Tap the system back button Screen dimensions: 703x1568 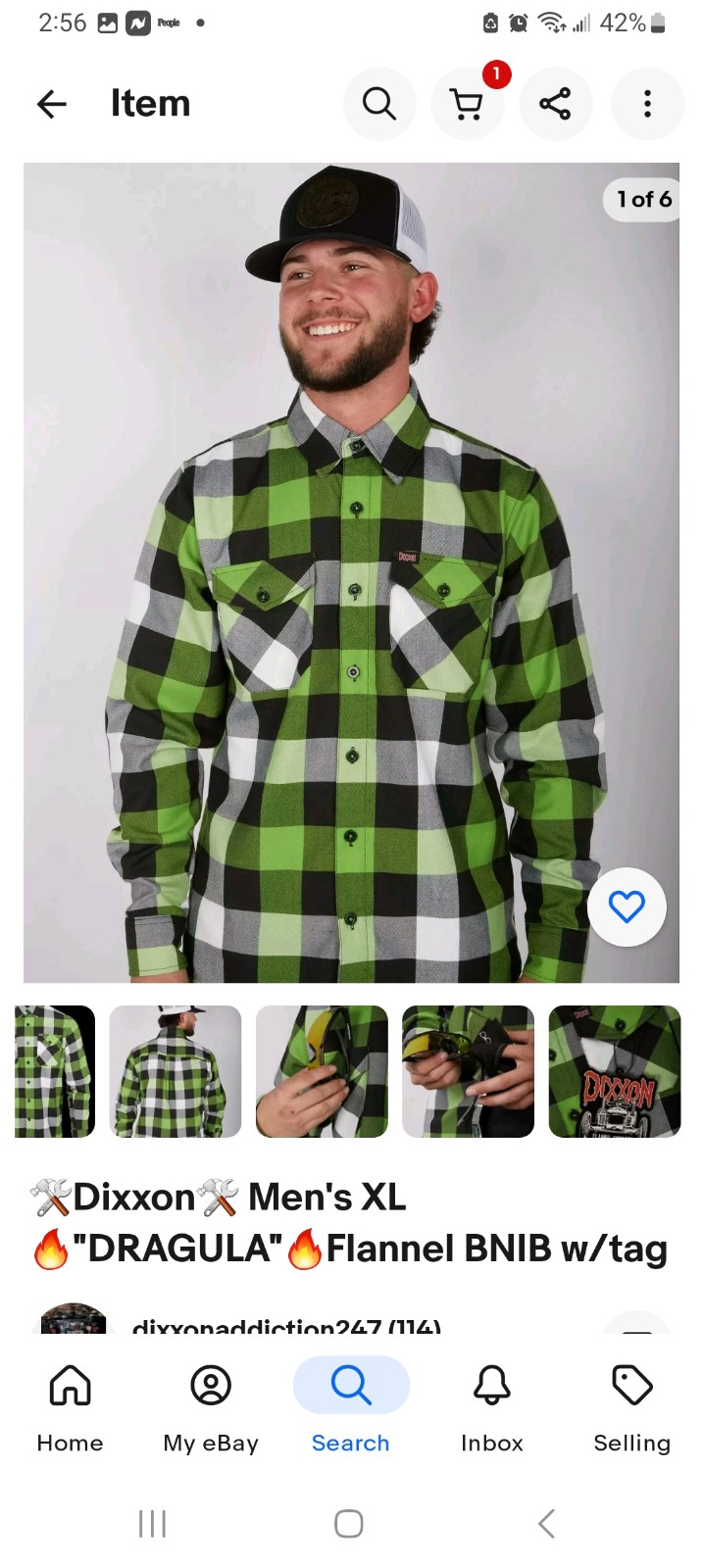pos(547,1524)
